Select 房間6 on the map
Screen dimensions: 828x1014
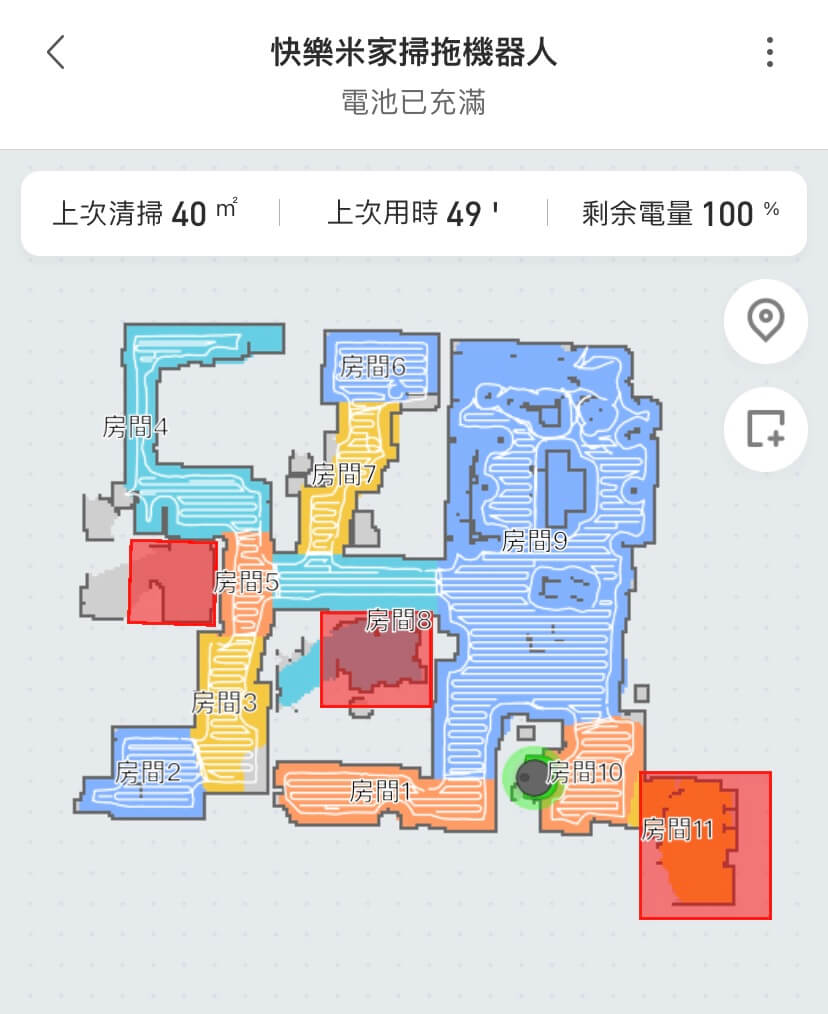372,367
